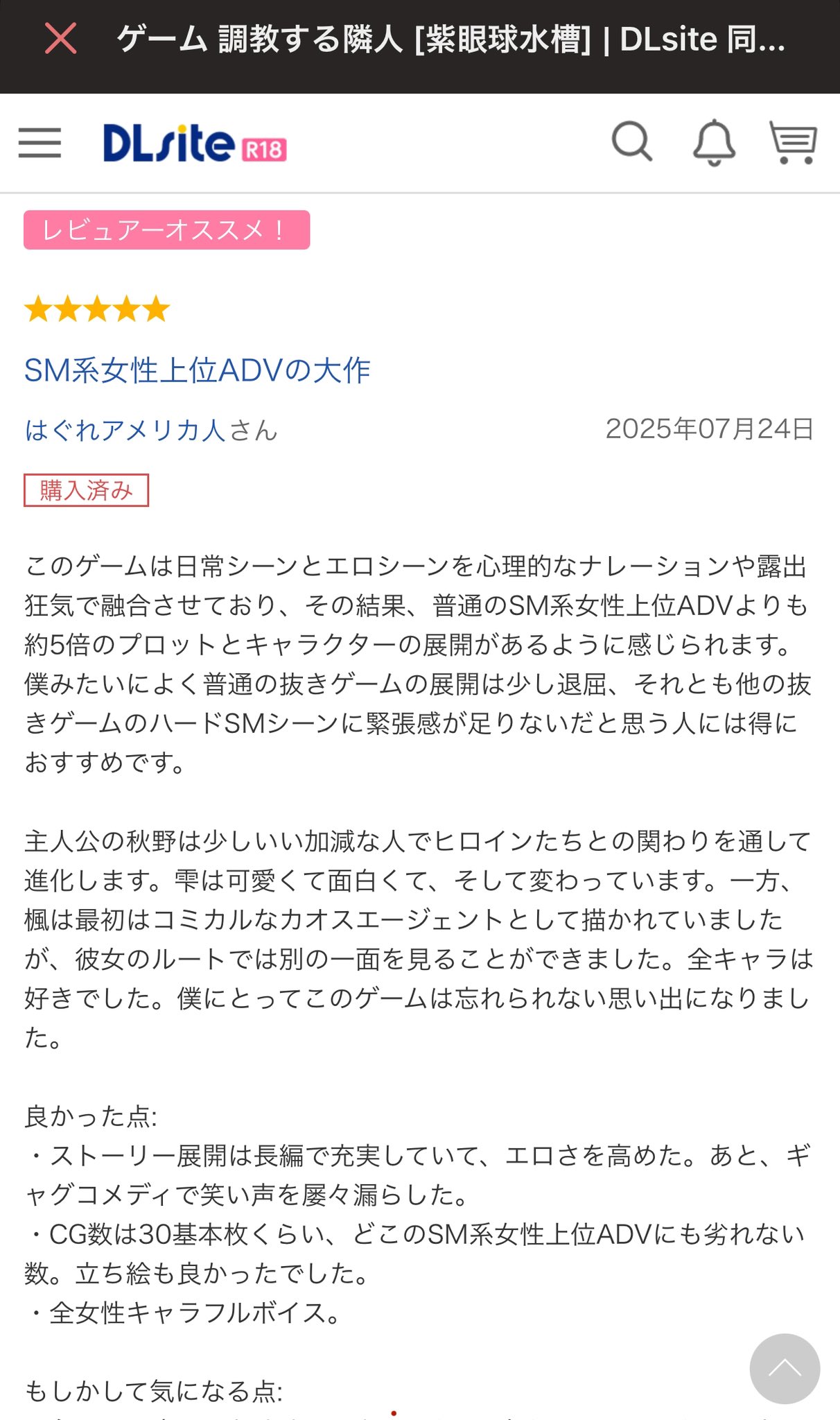Close the in-app browser page
Screen dimensions: 840x1420
coord(60,38)
